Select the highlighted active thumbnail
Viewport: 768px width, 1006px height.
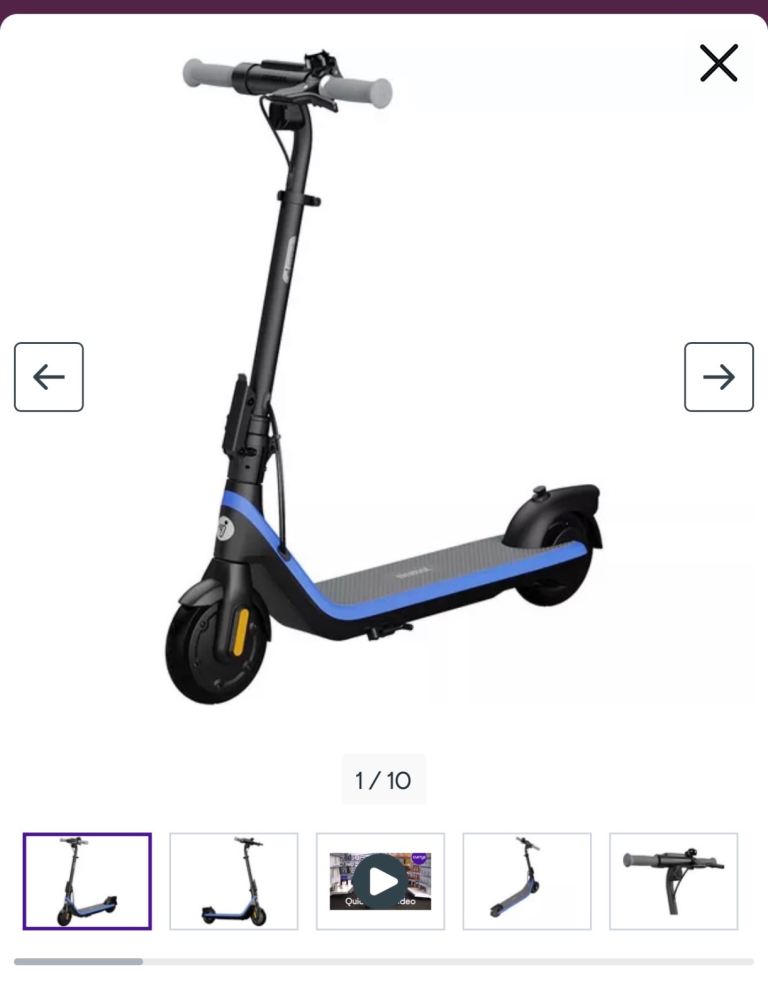[87, 882]
